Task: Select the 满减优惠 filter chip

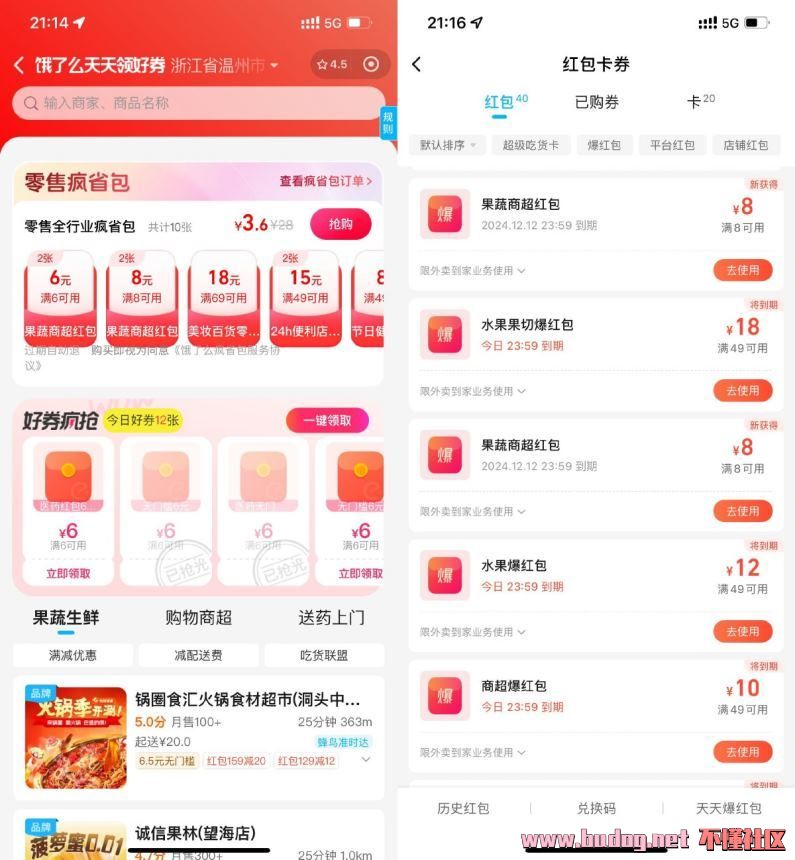Action: click(x=73, y=656)
